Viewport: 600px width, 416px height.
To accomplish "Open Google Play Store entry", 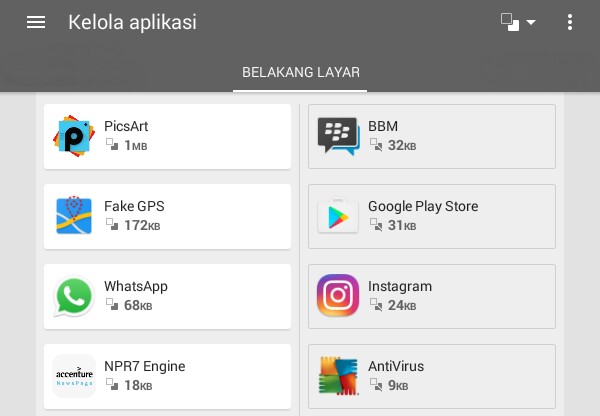I will point(431,216).
